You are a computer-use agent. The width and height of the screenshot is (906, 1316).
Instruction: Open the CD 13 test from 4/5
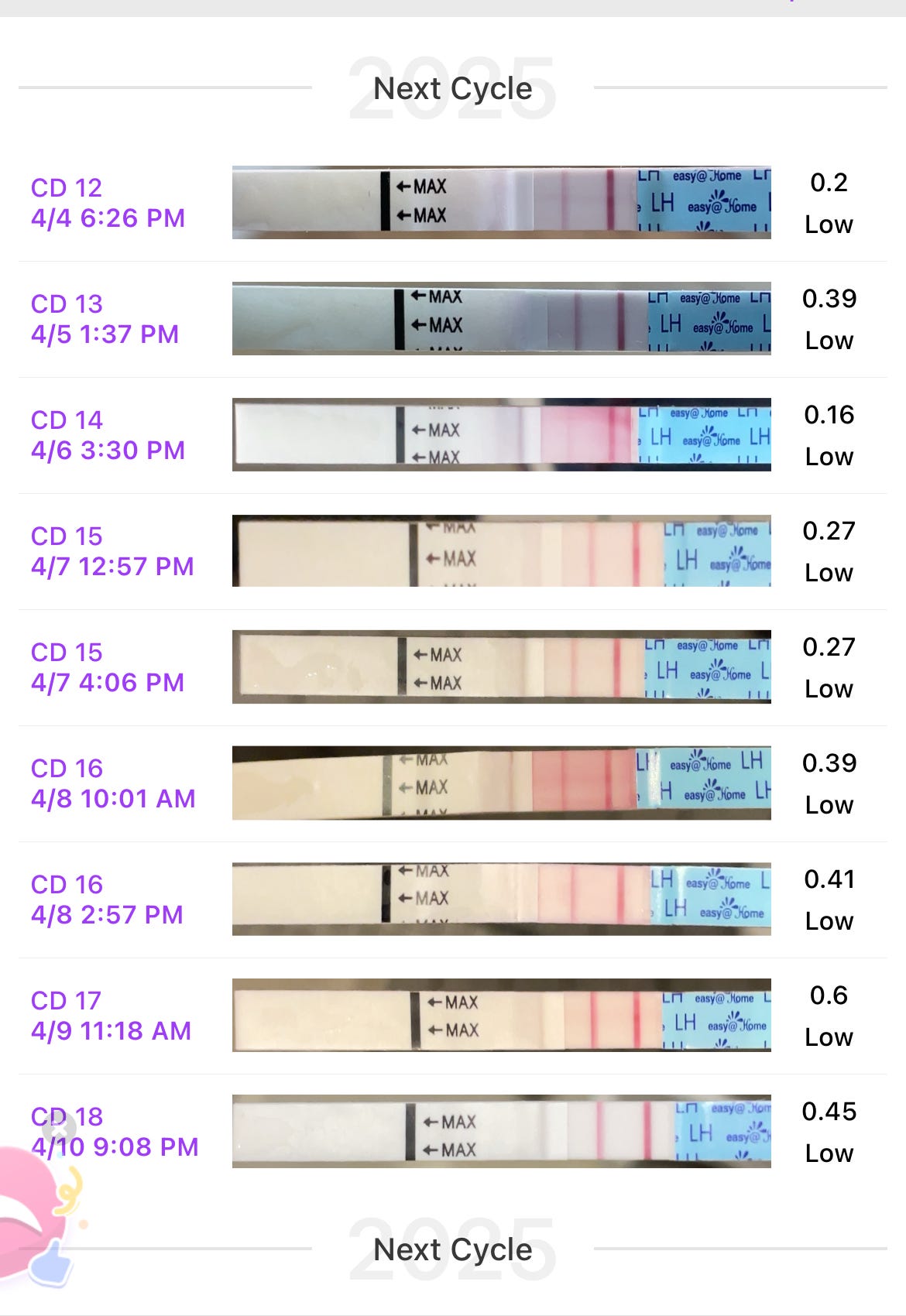[x=501, y=319]
